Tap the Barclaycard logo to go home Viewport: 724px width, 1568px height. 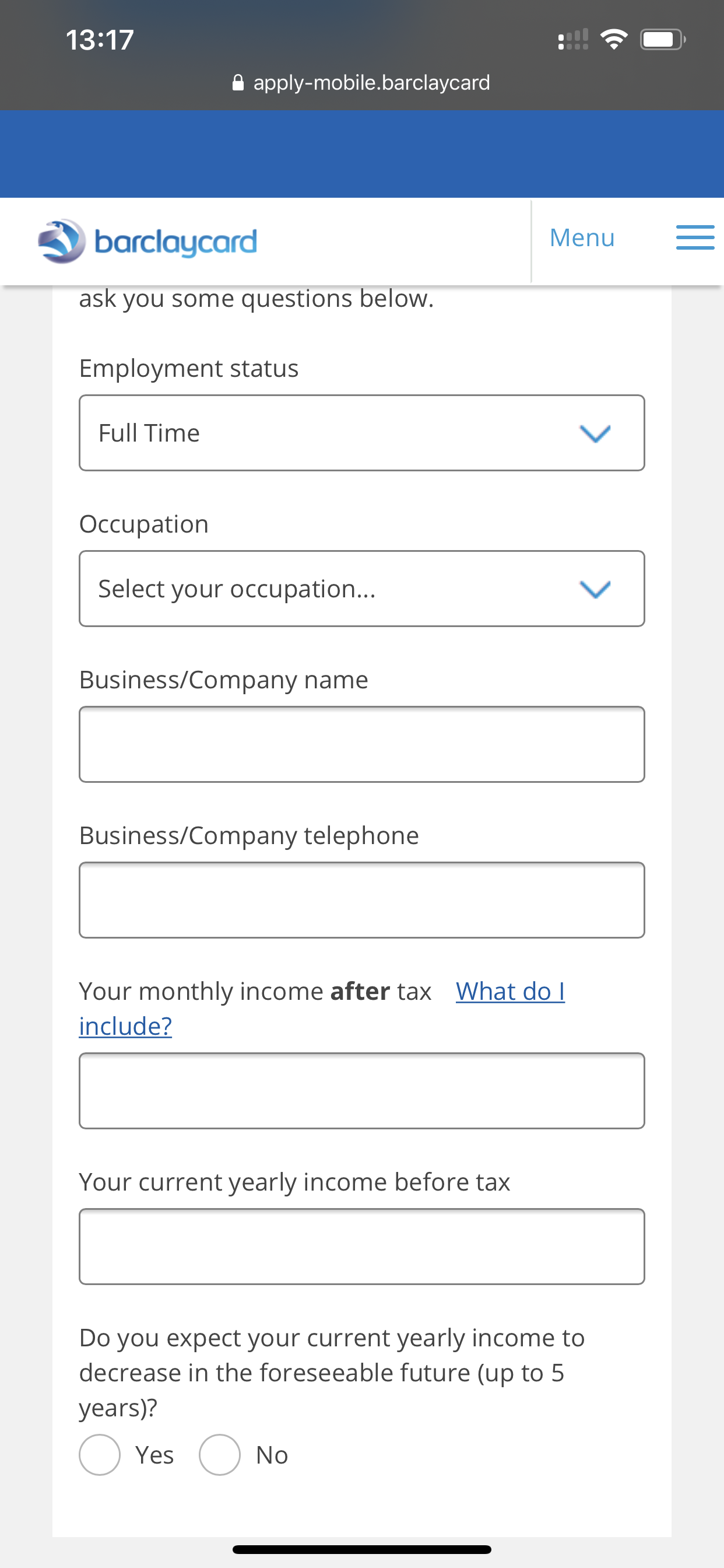147,242
